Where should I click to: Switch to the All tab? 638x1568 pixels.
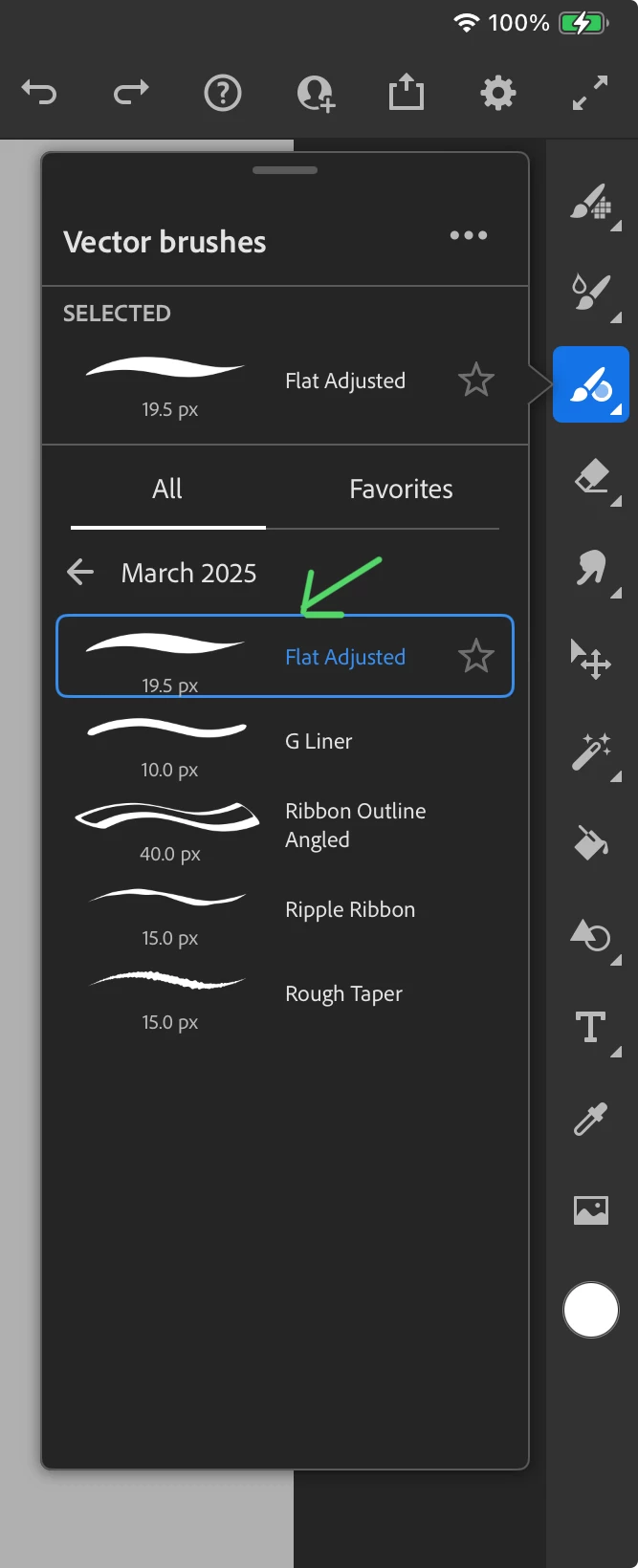(167, 490)
